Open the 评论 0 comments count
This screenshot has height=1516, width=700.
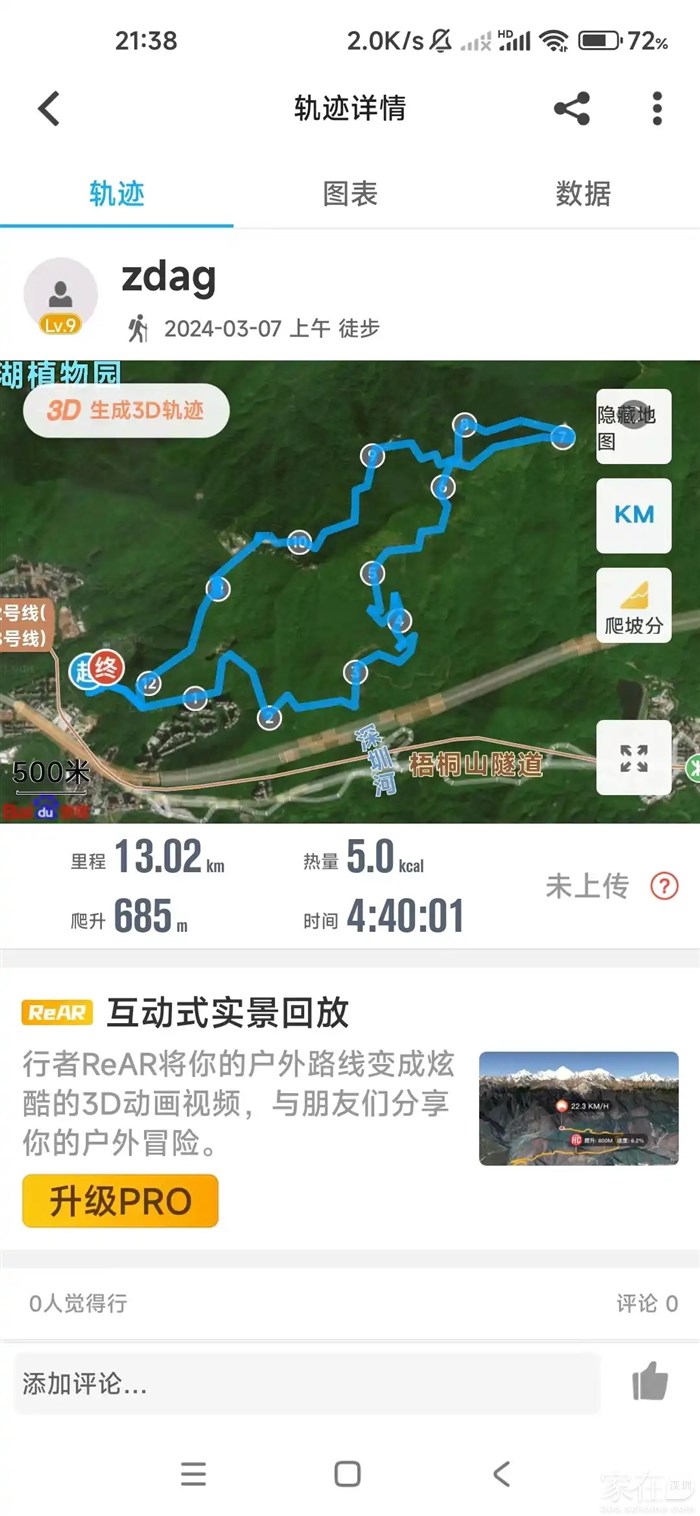click(x=646, y=1303)
